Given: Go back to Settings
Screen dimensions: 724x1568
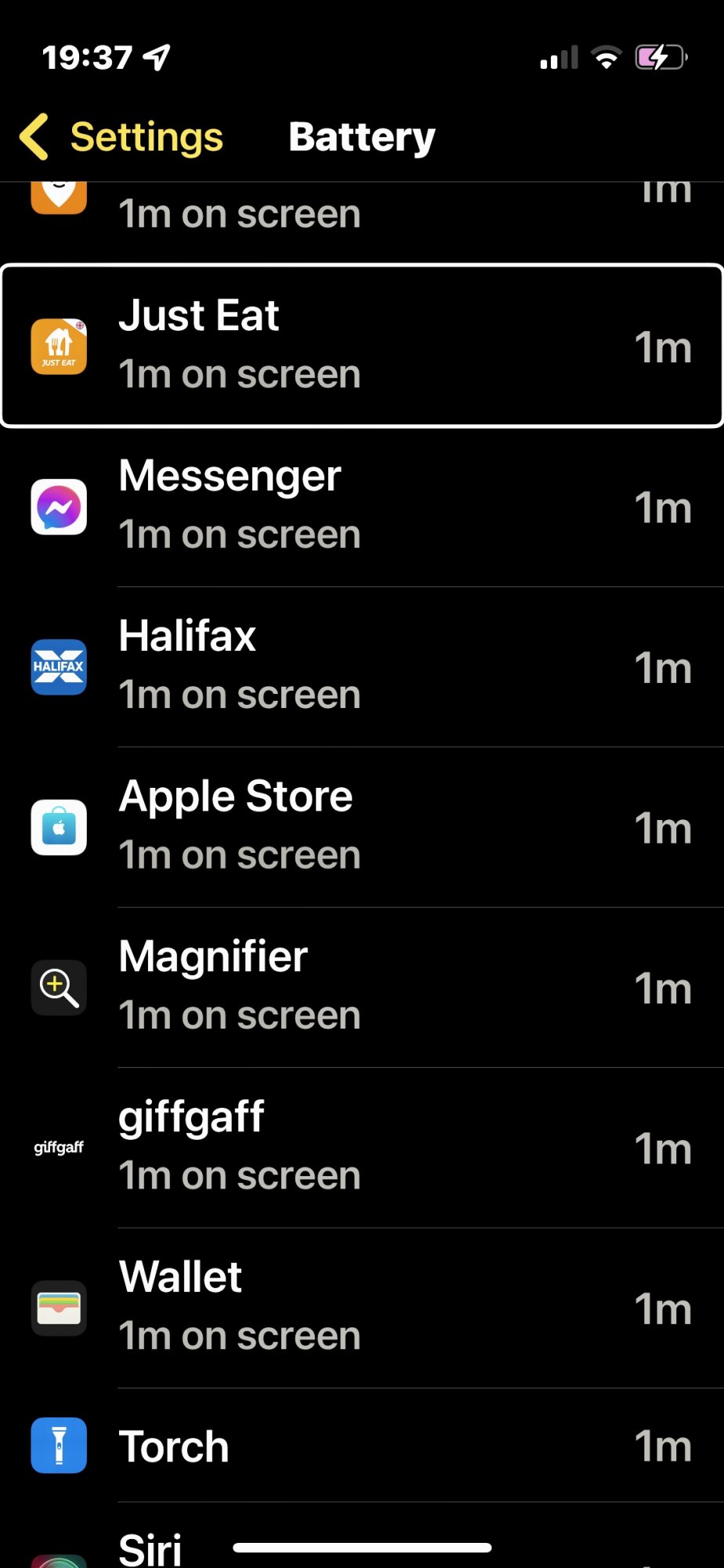Looking at the screenshot, I should 121,137.
